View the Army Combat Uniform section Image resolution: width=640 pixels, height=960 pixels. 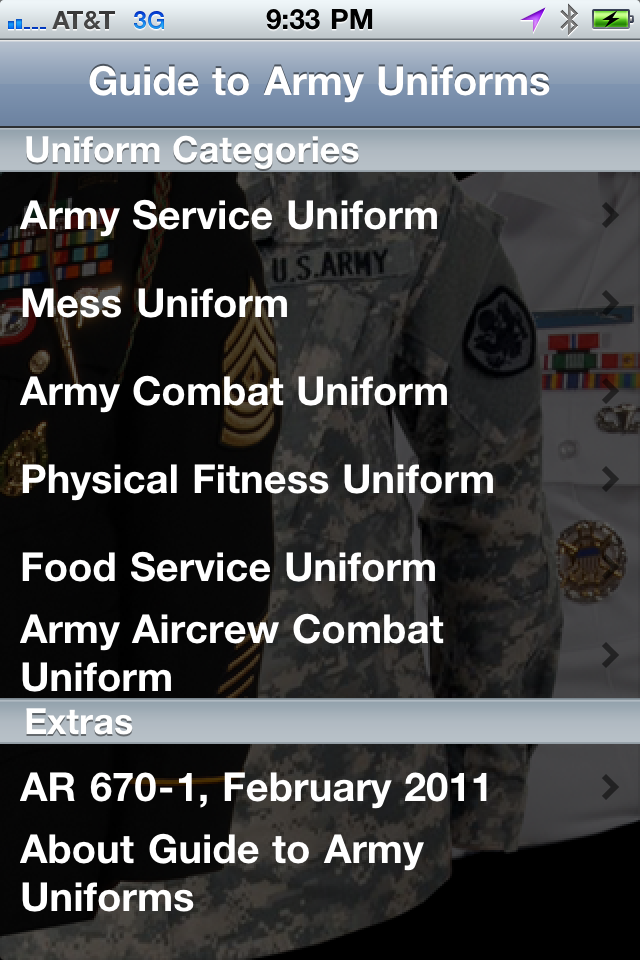click(x=320, y=392)
